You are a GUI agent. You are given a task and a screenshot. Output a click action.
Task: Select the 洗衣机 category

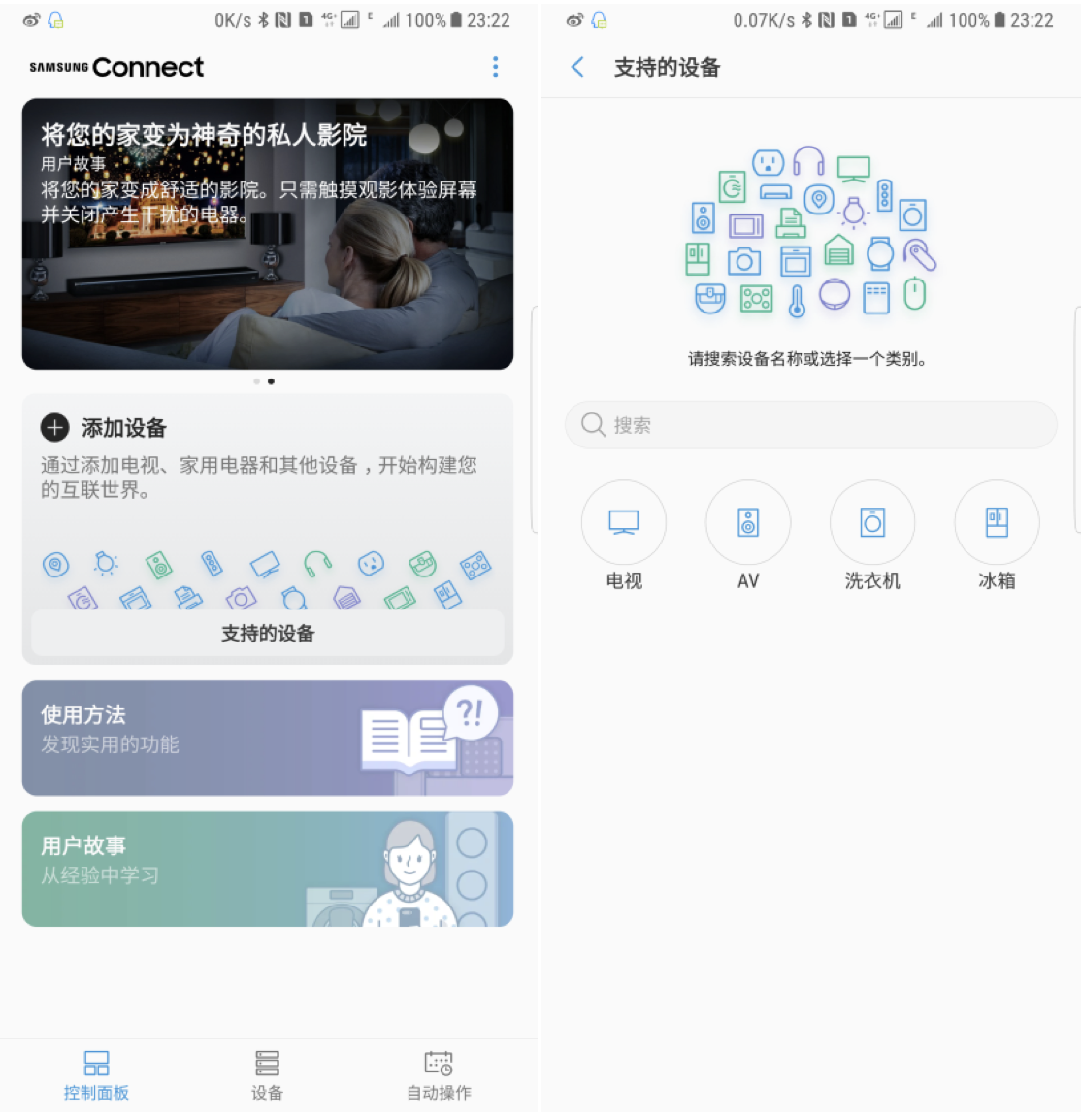tap(872, 523)
